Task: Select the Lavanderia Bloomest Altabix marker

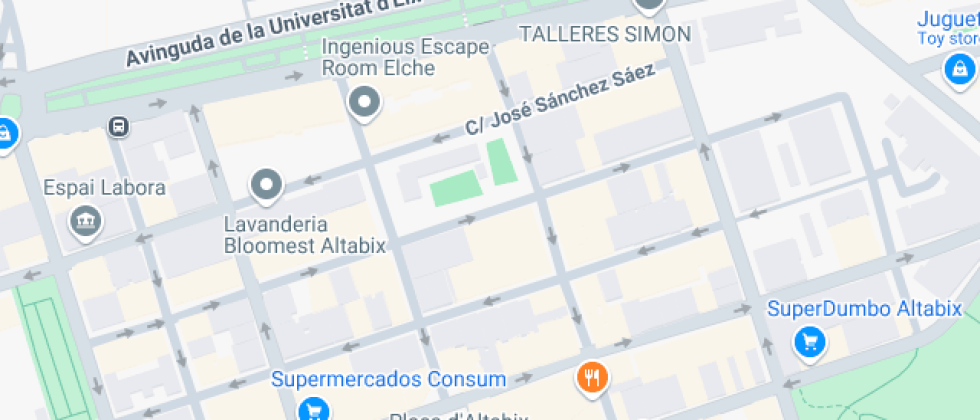Action: (267, 186)
